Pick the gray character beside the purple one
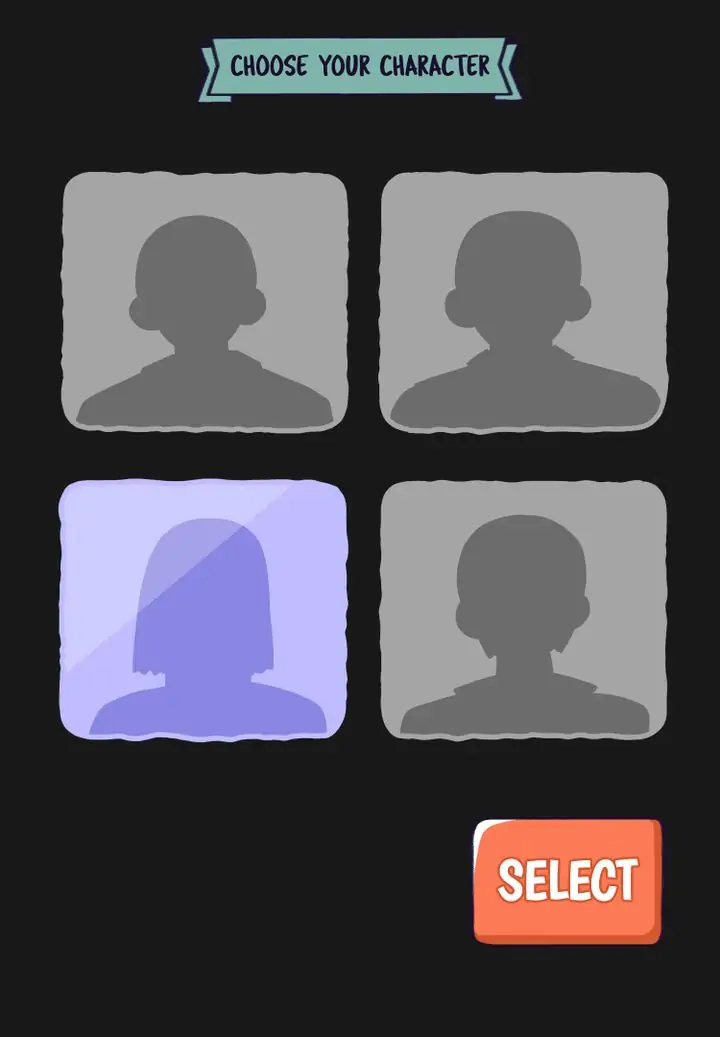Viewport: 720px width, 1037px height. (523, 610)
